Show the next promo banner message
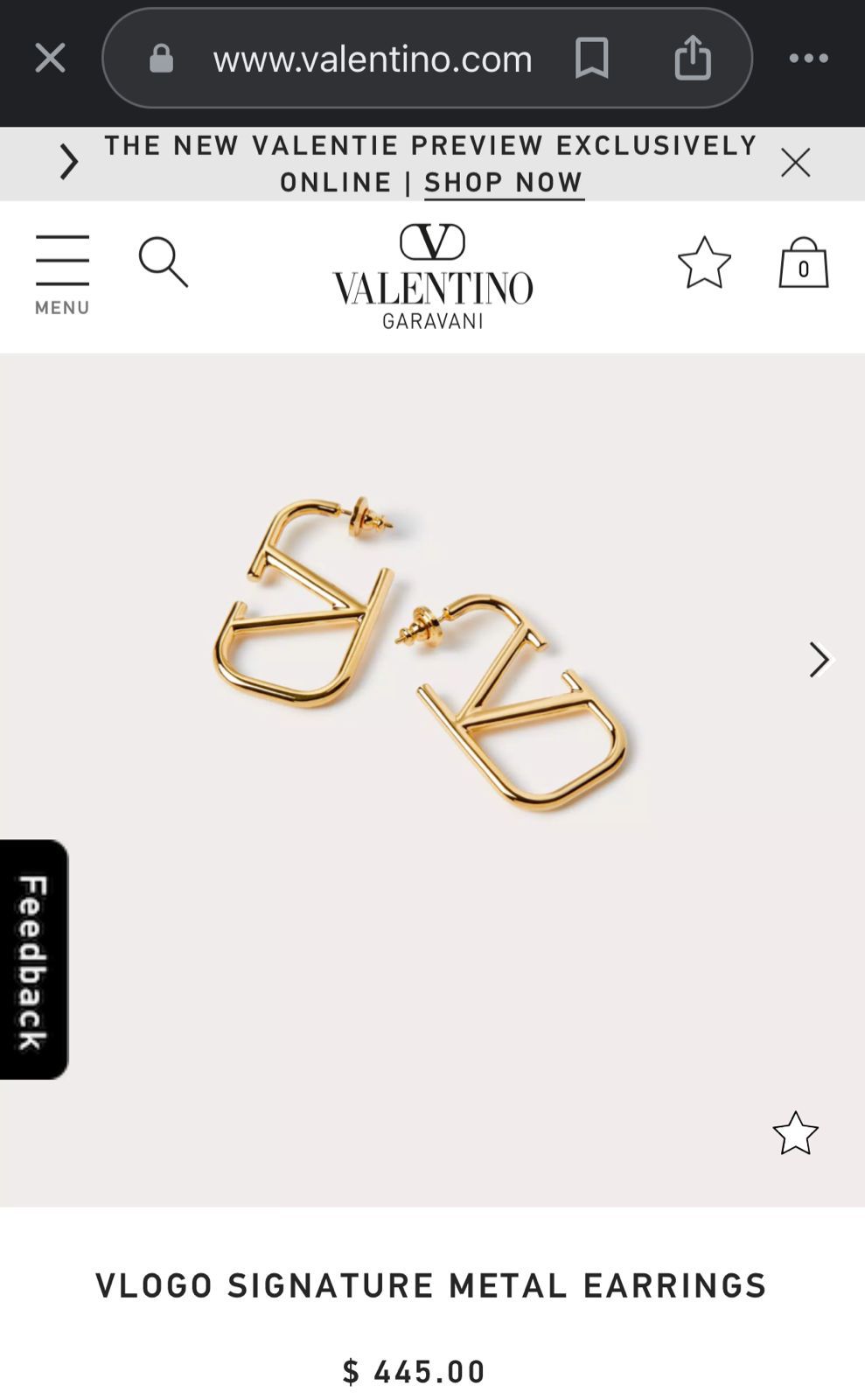 pyautogui.click(x=68, y=163)
